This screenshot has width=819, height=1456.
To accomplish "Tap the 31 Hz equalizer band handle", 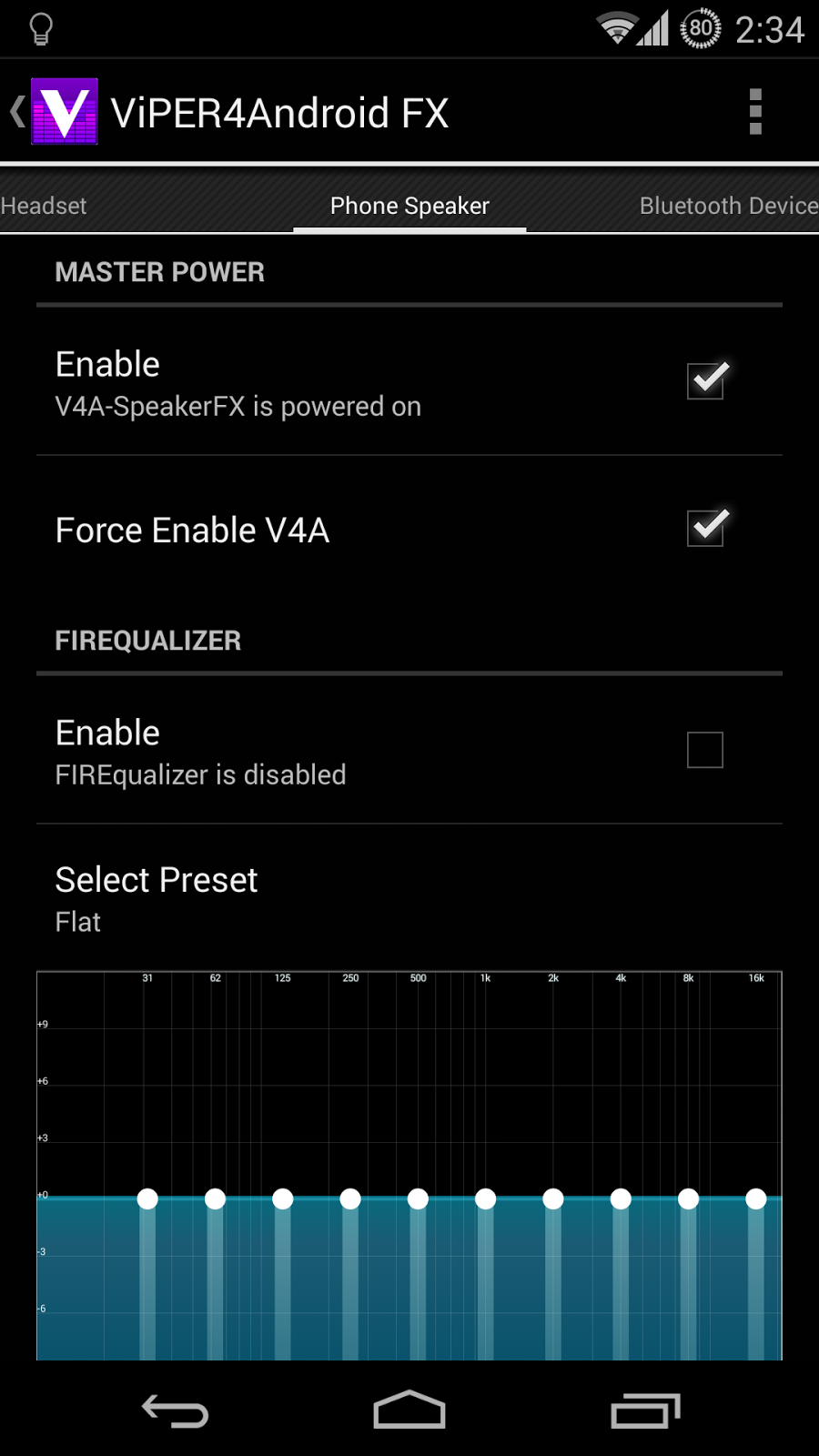I will [x=147, y=1199].
